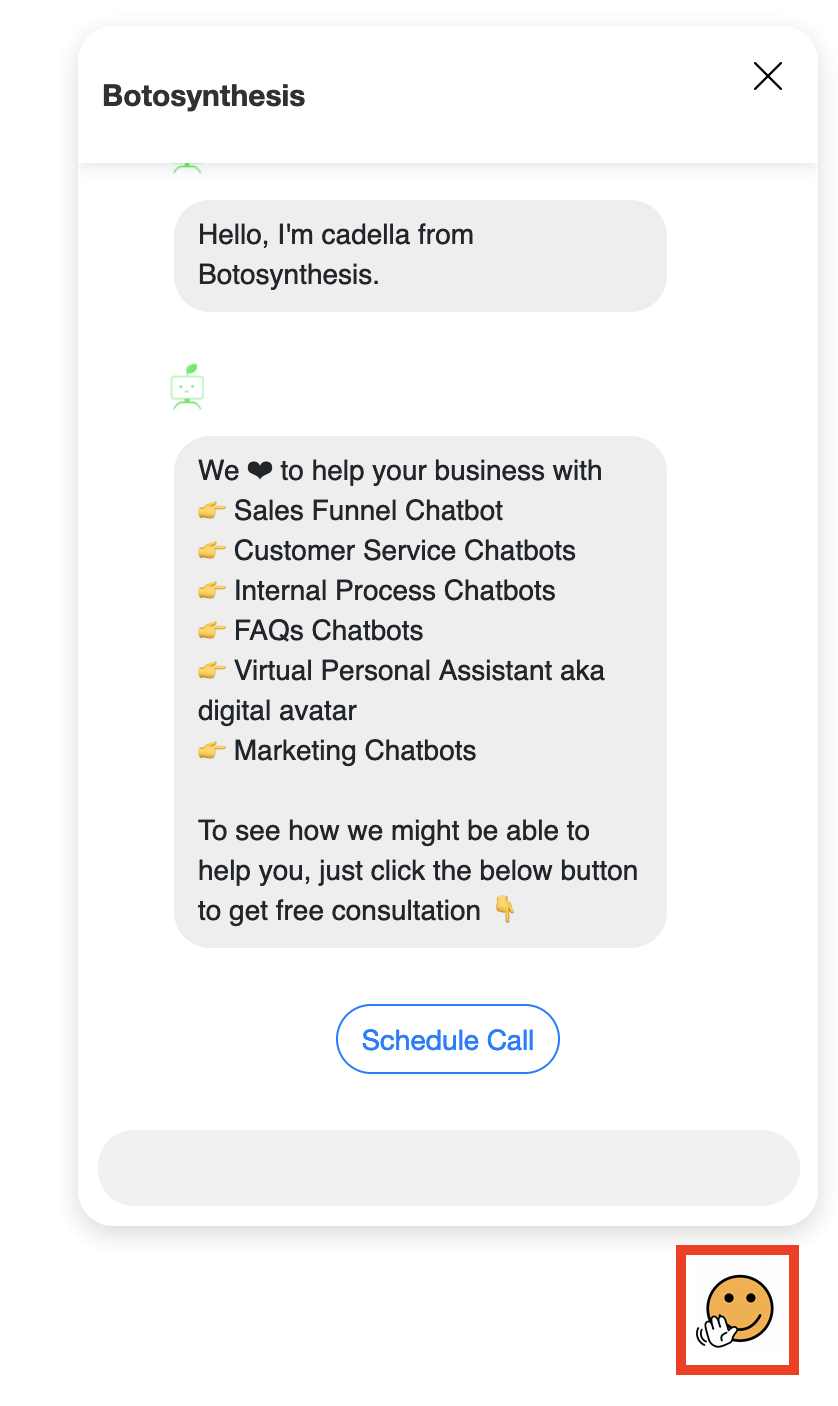Click the pointing-hand emoji beside Internal Process Chatbots

[x=210, y=590]
